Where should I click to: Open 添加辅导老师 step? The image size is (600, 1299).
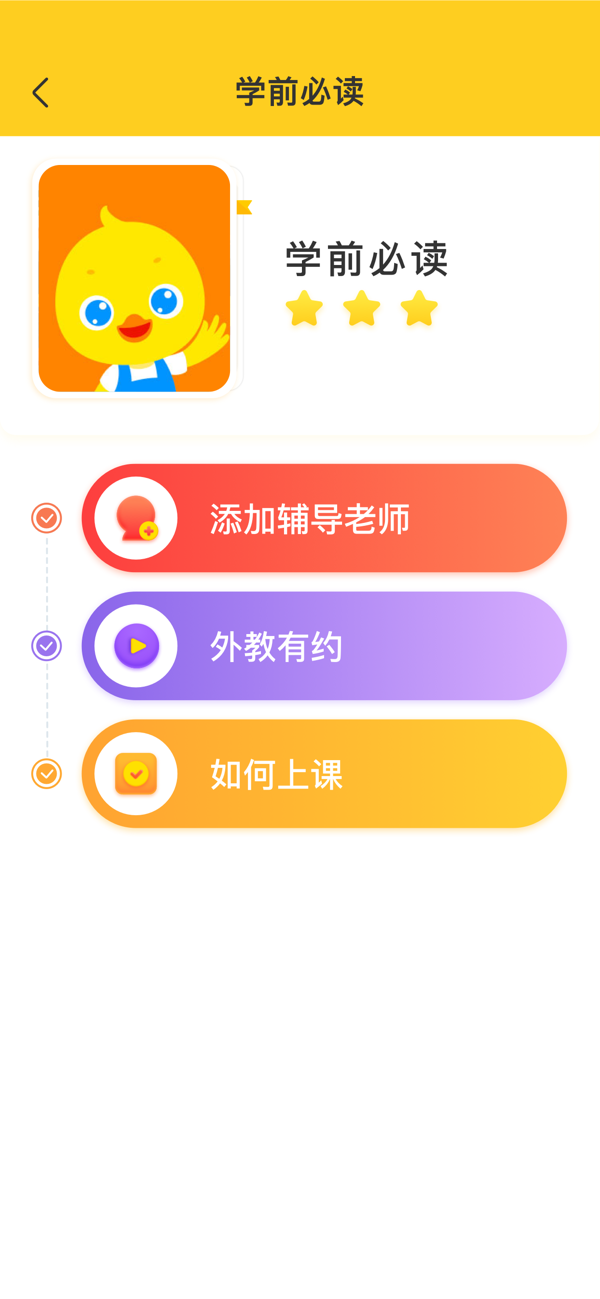324,518
